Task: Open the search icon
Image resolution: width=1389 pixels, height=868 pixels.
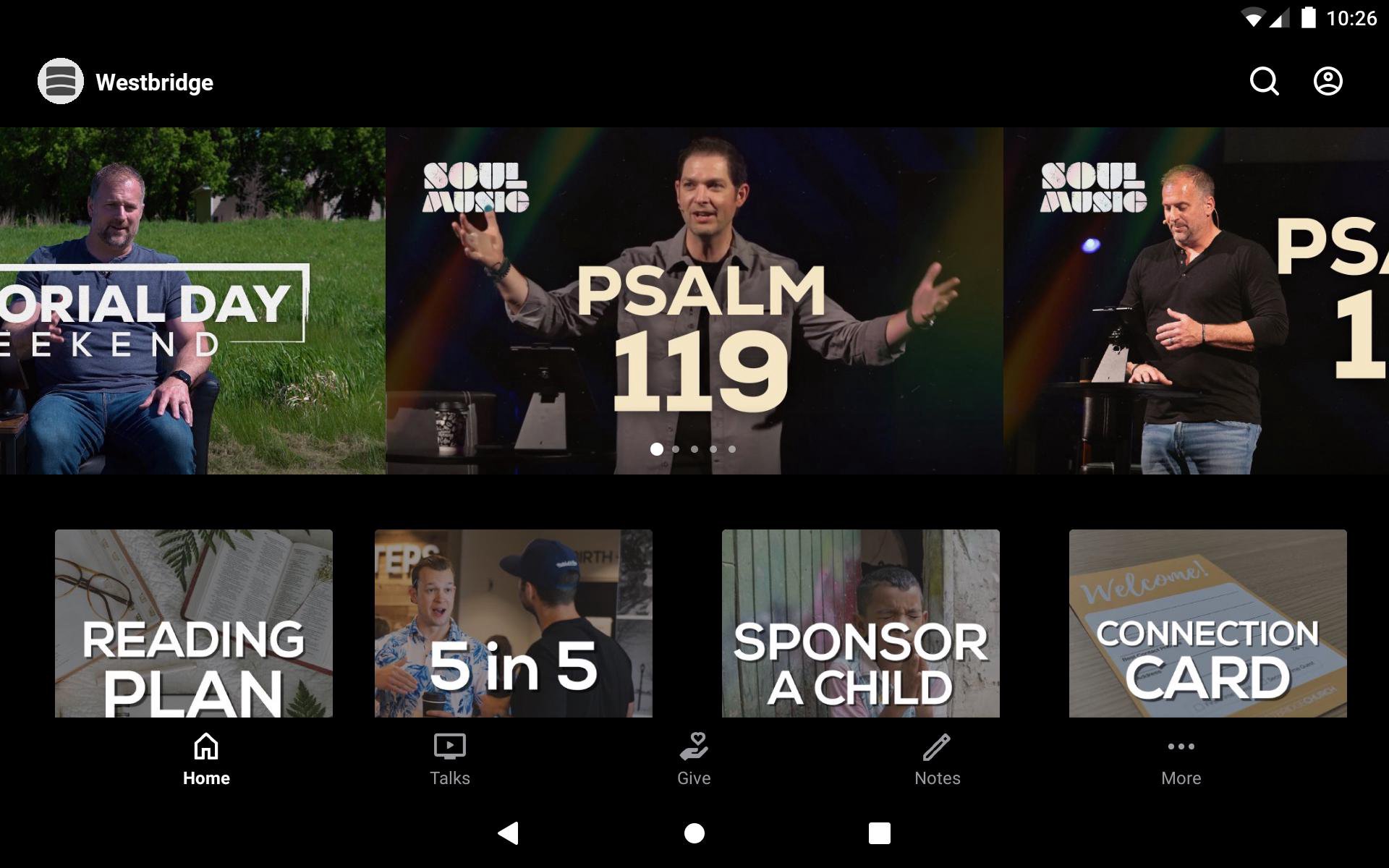Action: pyautogui.click(x=1264, y=82)
